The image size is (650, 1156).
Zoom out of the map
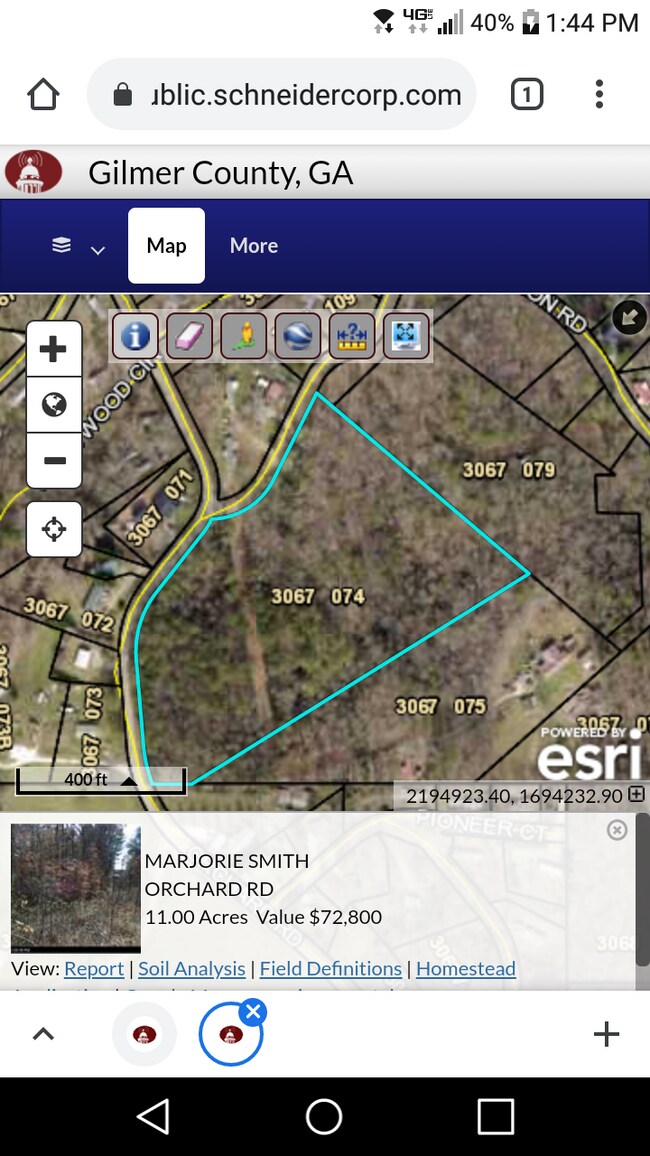tap(53, 461)
